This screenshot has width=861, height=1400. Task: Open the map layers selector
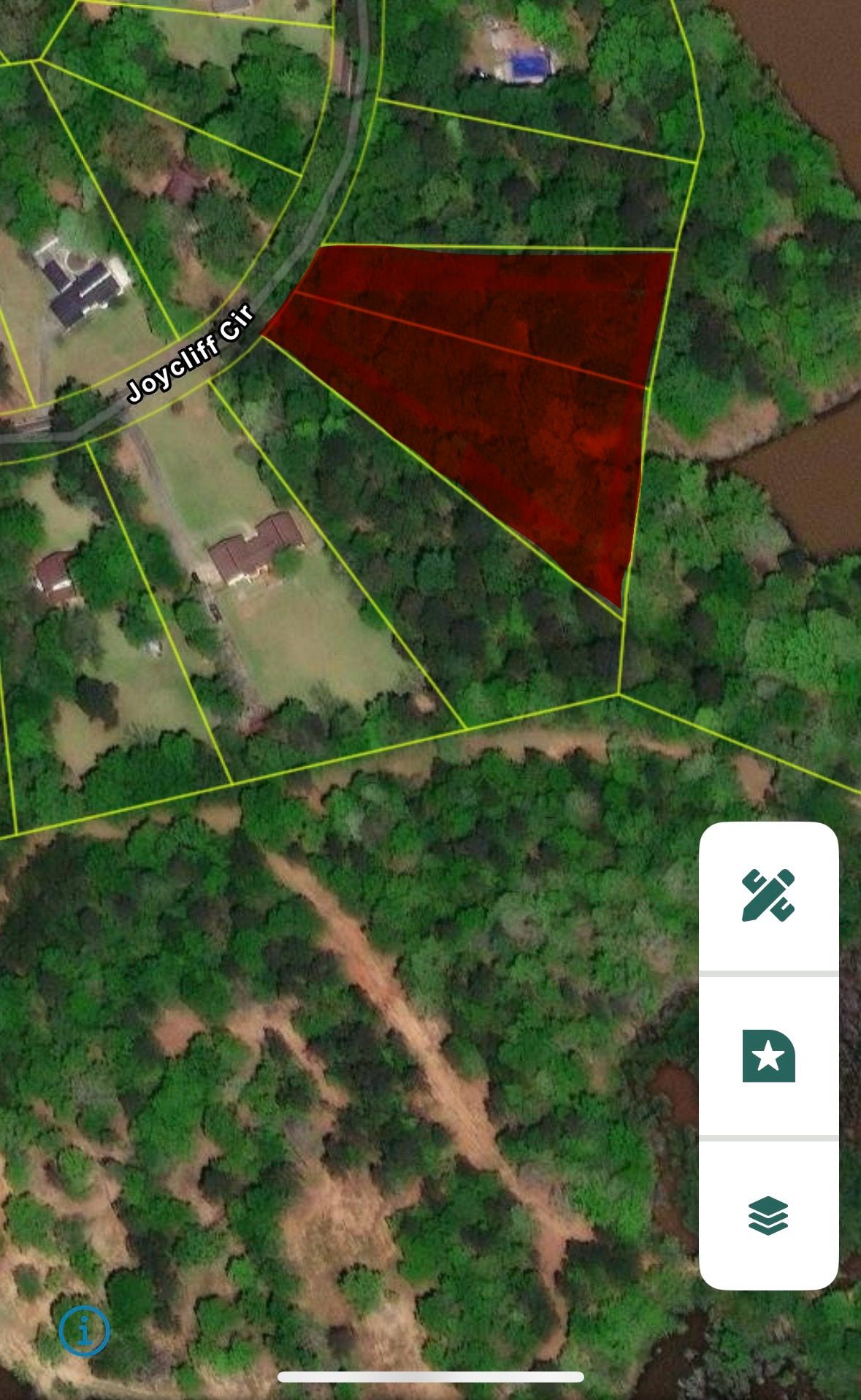tap(768, 1215)
